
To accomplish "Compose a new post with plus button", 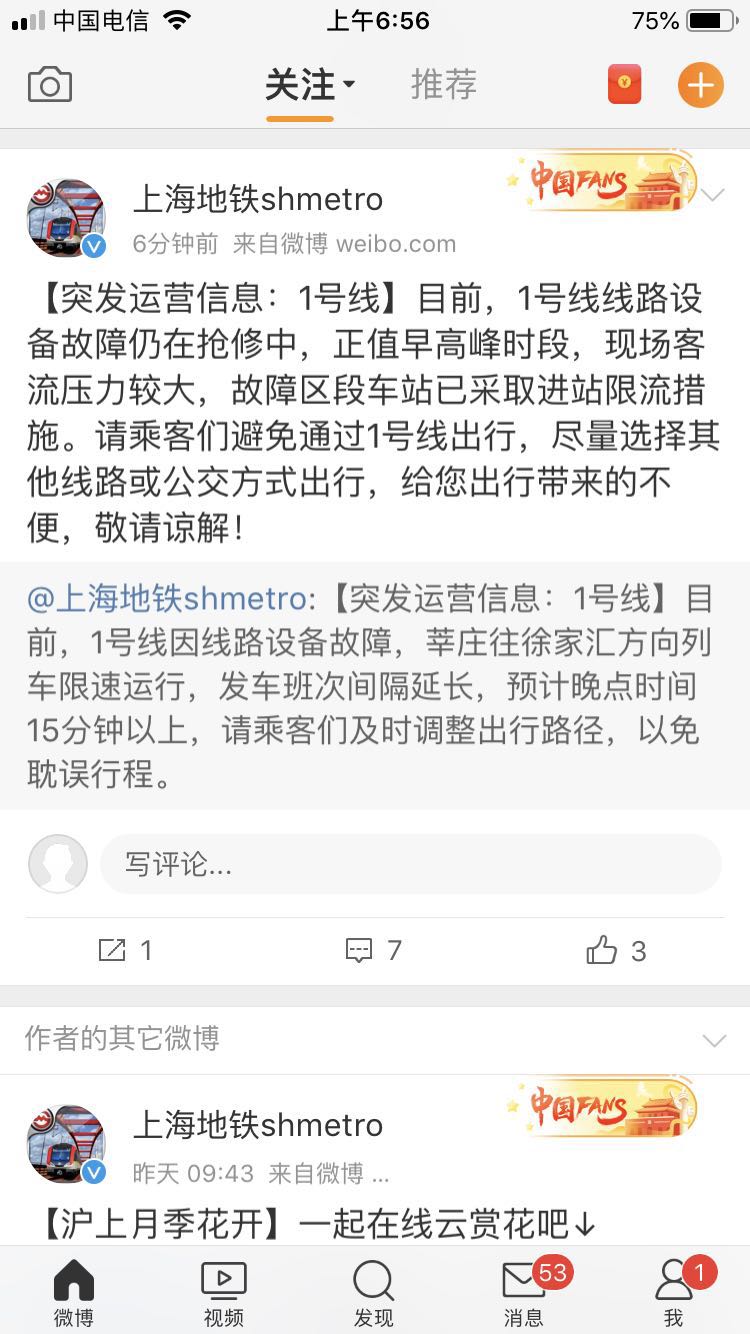I will (700, 85).
